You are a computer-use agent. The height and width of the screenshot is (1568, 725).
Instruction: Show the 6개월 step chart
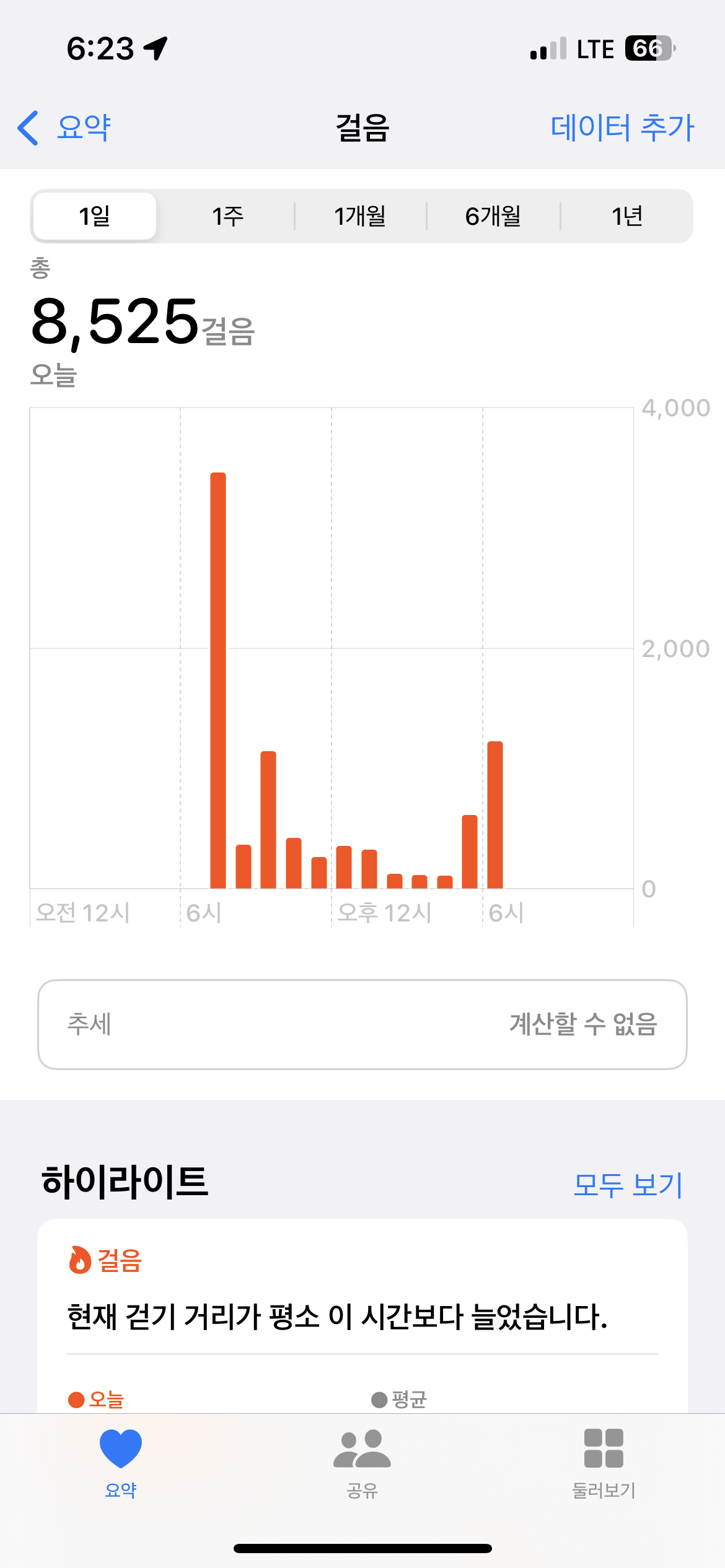coord(493,216)
